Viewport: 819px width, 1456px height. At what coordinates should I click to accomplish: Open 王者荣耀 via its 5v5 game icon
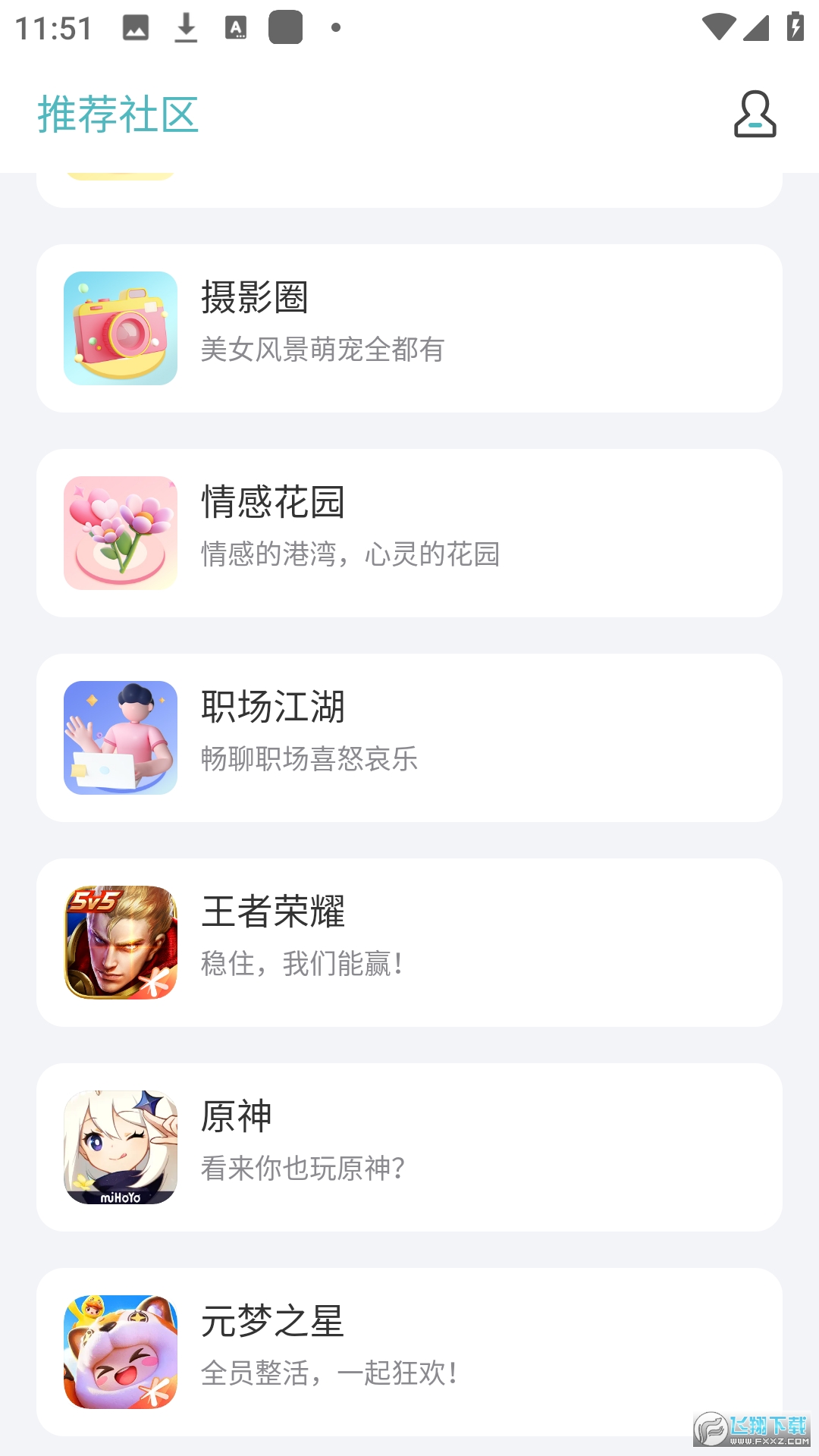click(120, 940)
